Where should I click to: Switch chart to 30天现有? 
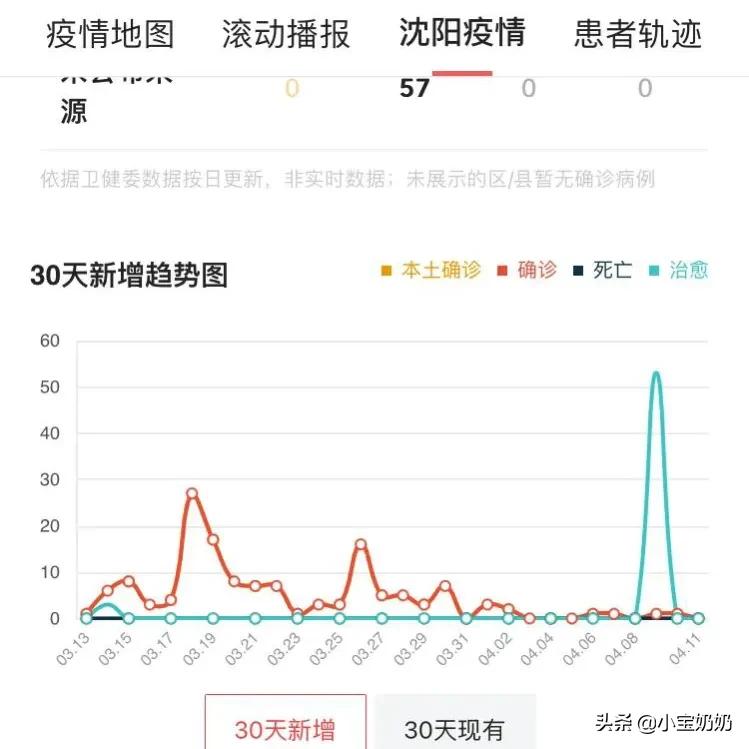(x=455, y=726)
